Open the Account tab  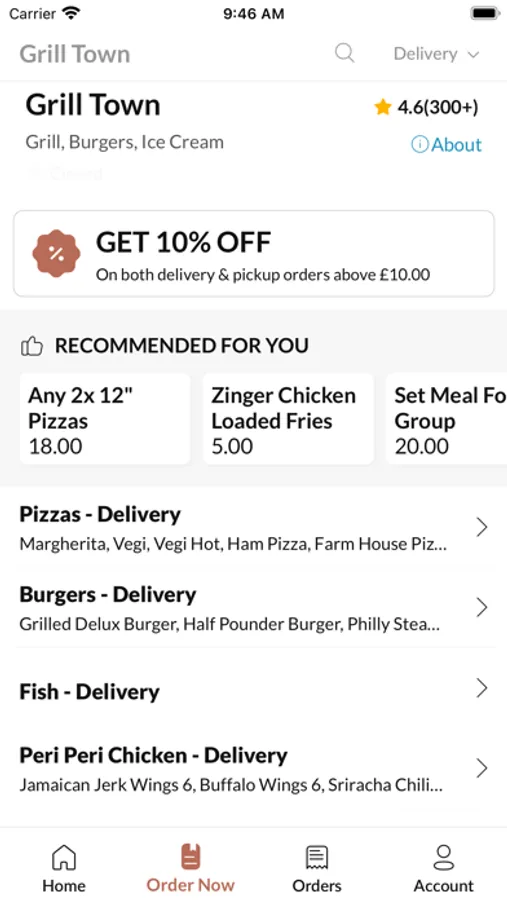[x=444, y=868]
